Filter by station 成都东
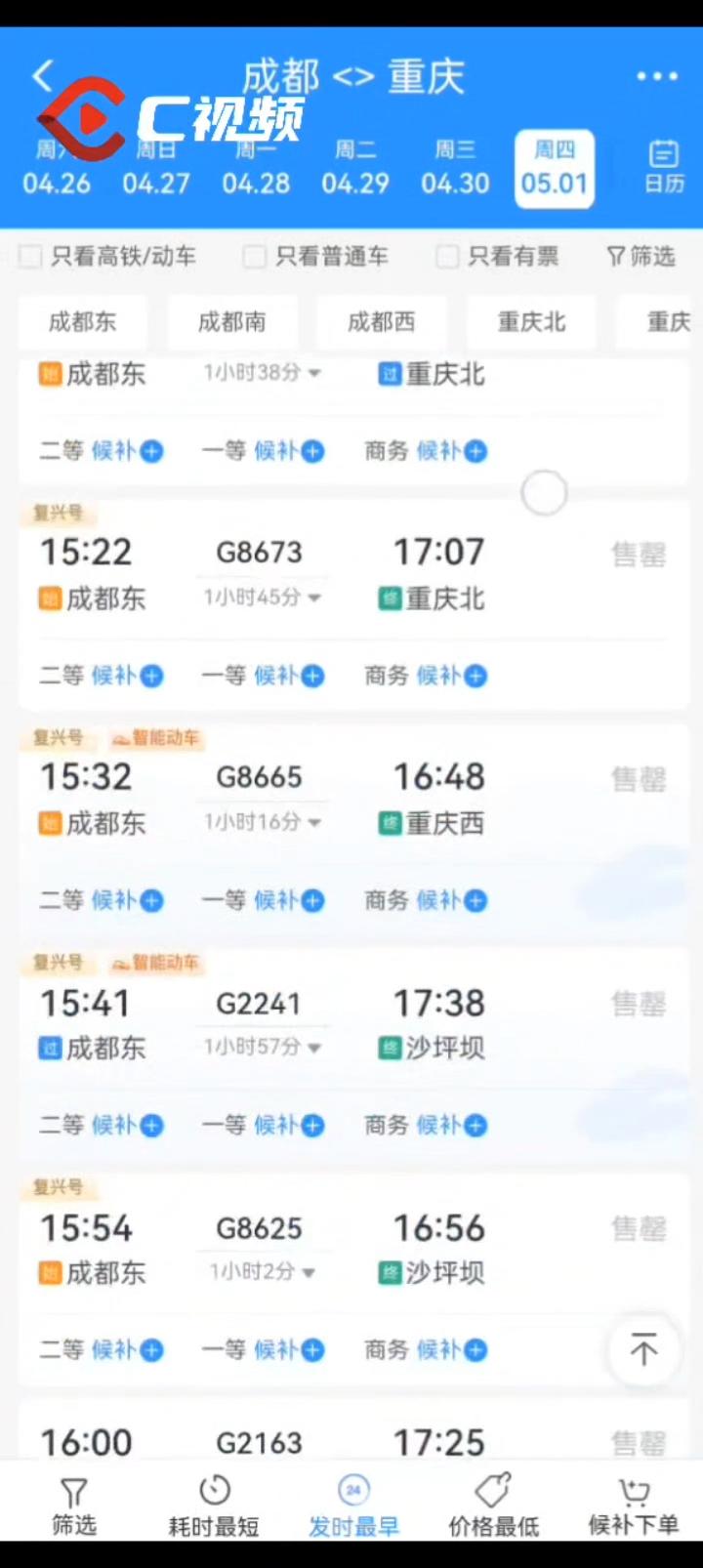 pyautogui.click(x=83, y=322)
